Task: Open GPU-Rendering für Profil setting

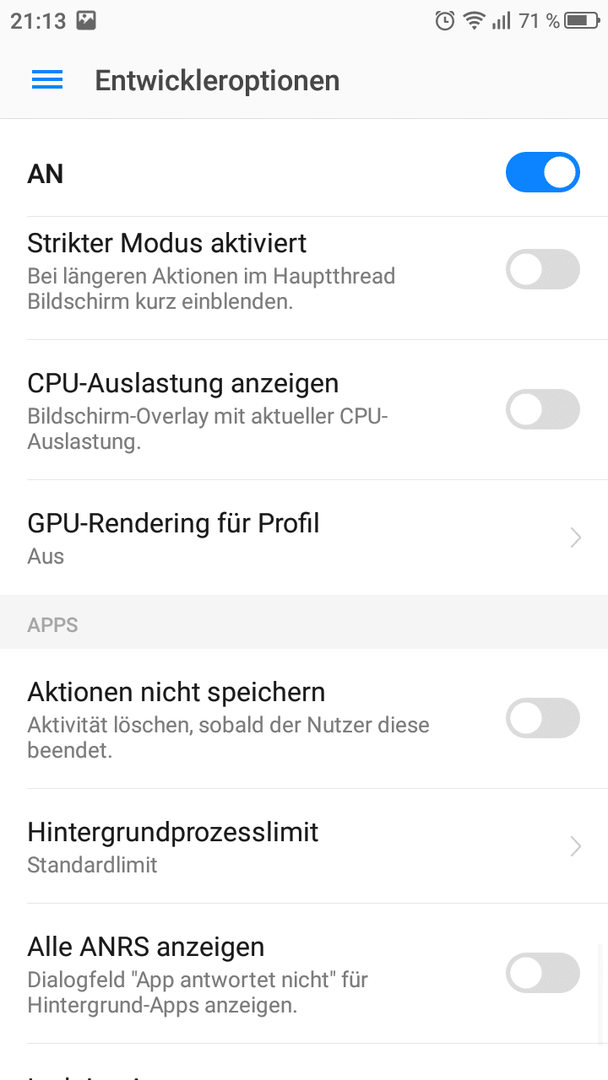Action: coord(304,537)
